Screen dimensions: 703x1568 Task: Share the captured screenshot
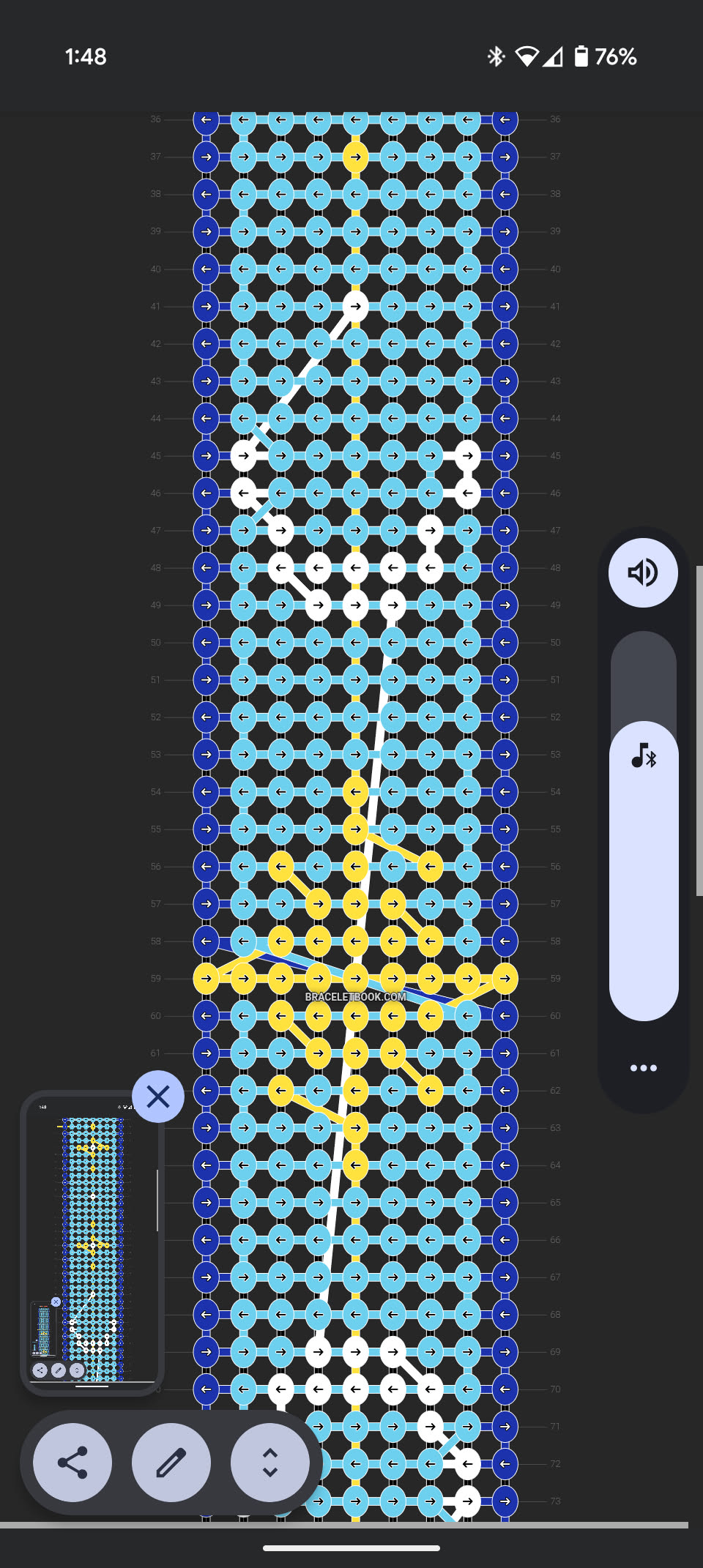coord(72,1463)
